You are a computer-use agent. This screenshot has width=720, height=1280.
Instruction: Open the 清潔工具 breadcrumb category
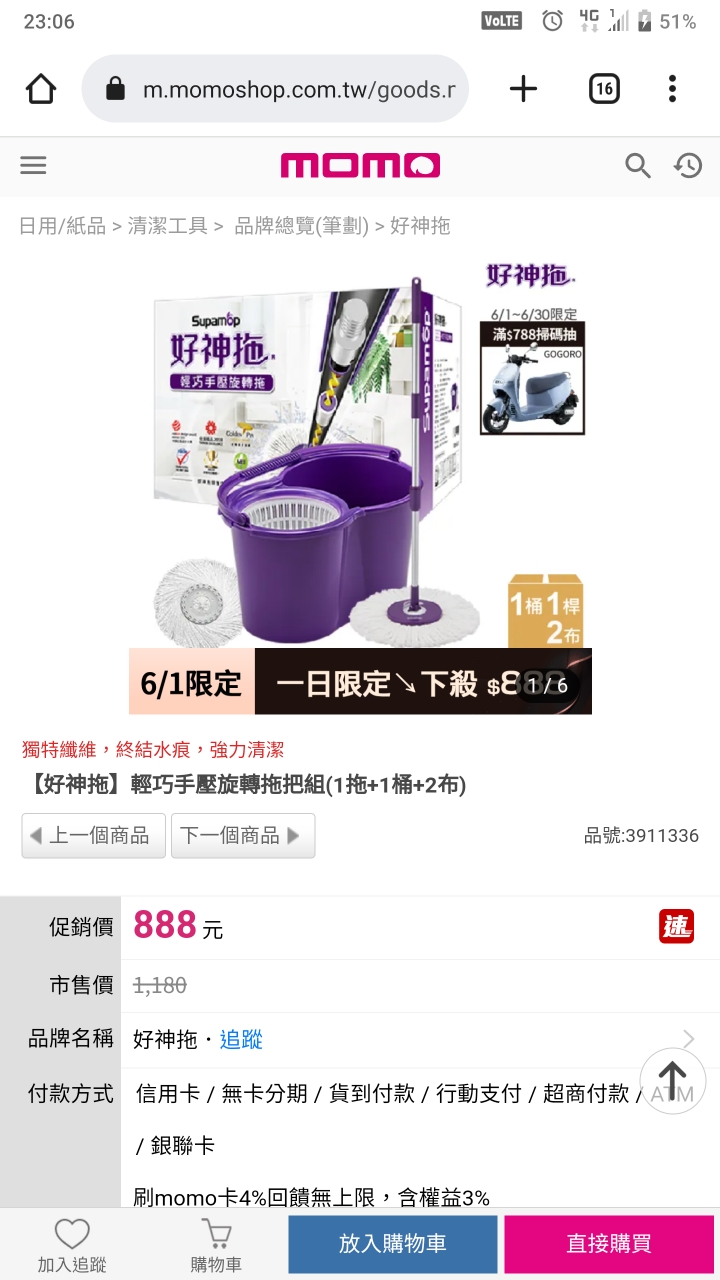167,226
